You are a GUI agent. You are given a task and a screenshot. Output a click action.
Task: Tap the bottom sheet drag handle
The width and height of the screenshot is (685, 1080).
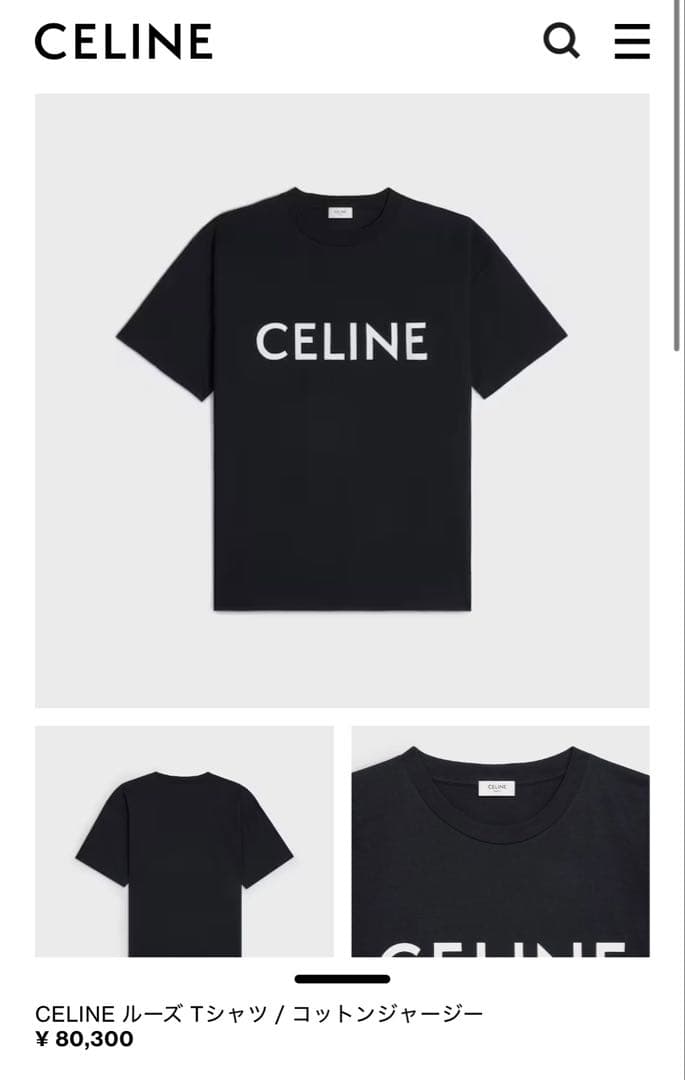(x=342, y=979)
